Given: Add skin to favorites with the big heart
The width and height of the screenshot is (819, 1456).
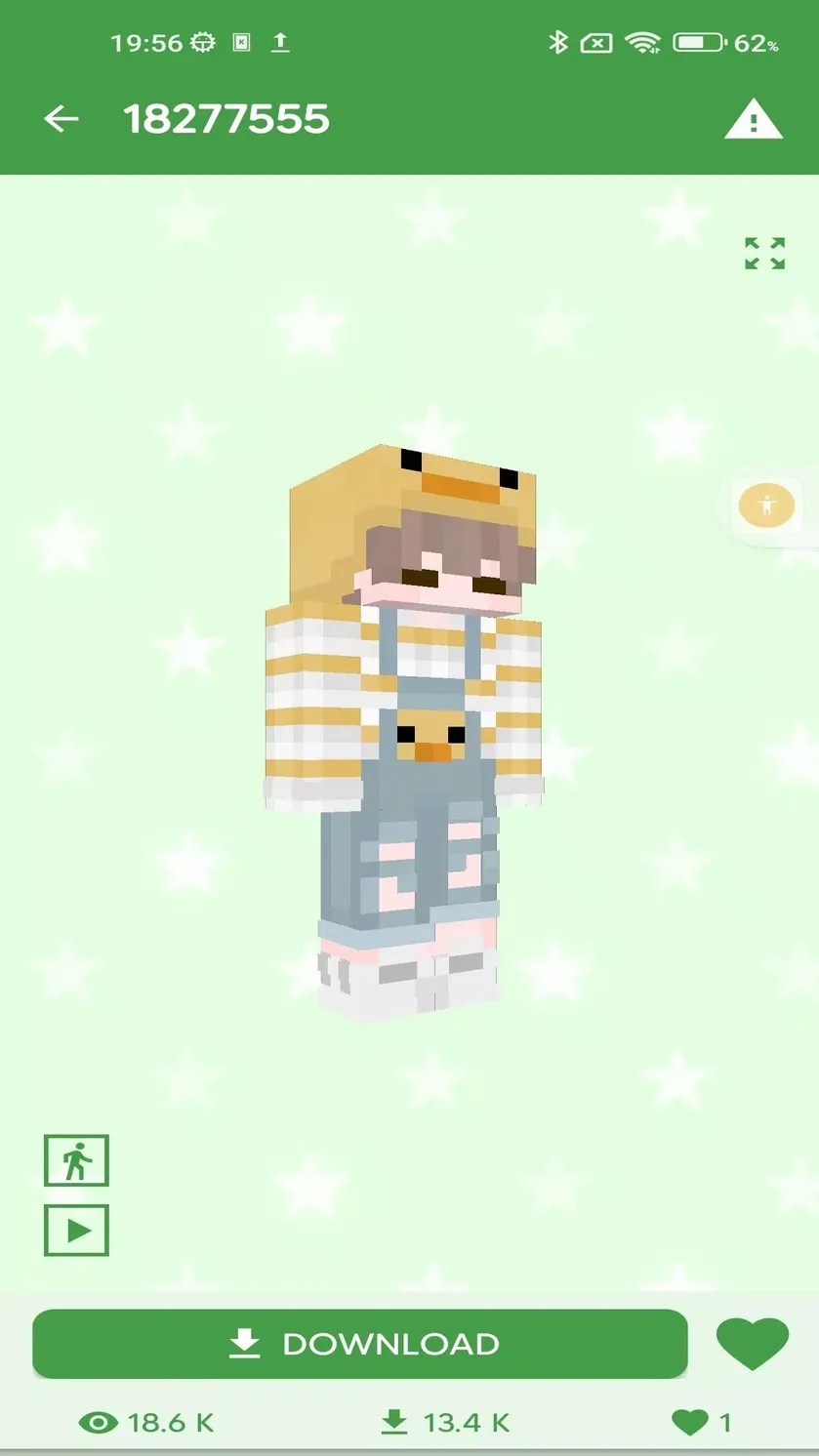Looking at the screenshot, I should coord(752,1344).
